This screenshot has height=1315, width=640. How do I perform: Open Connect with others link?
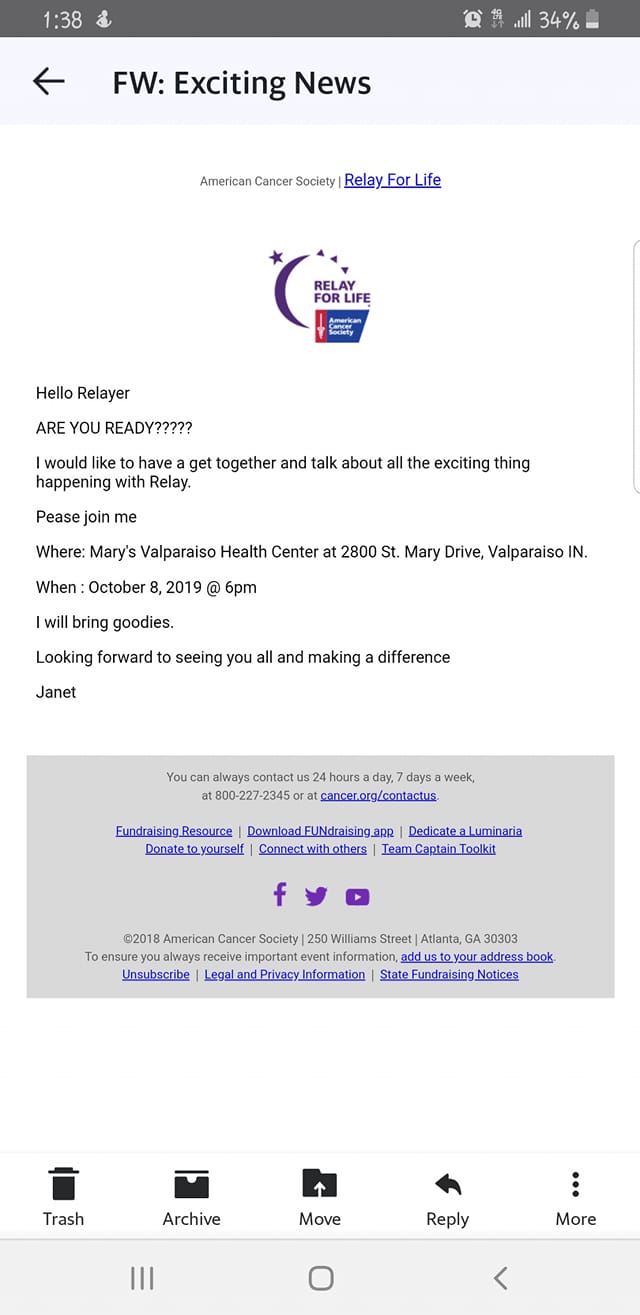[x=313, y=849]
